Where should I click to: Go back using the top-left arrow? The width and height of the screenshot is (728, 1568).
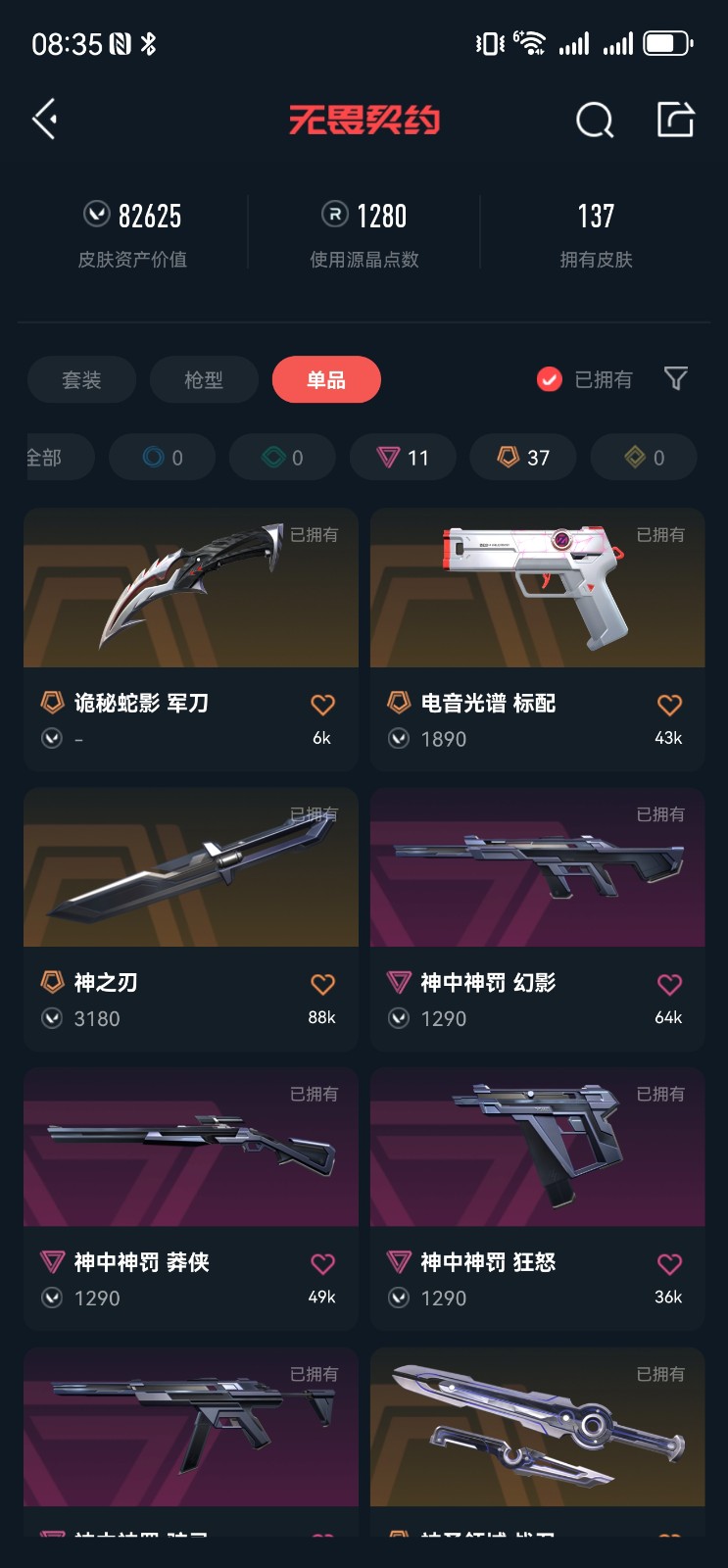[x=44, y=120]
